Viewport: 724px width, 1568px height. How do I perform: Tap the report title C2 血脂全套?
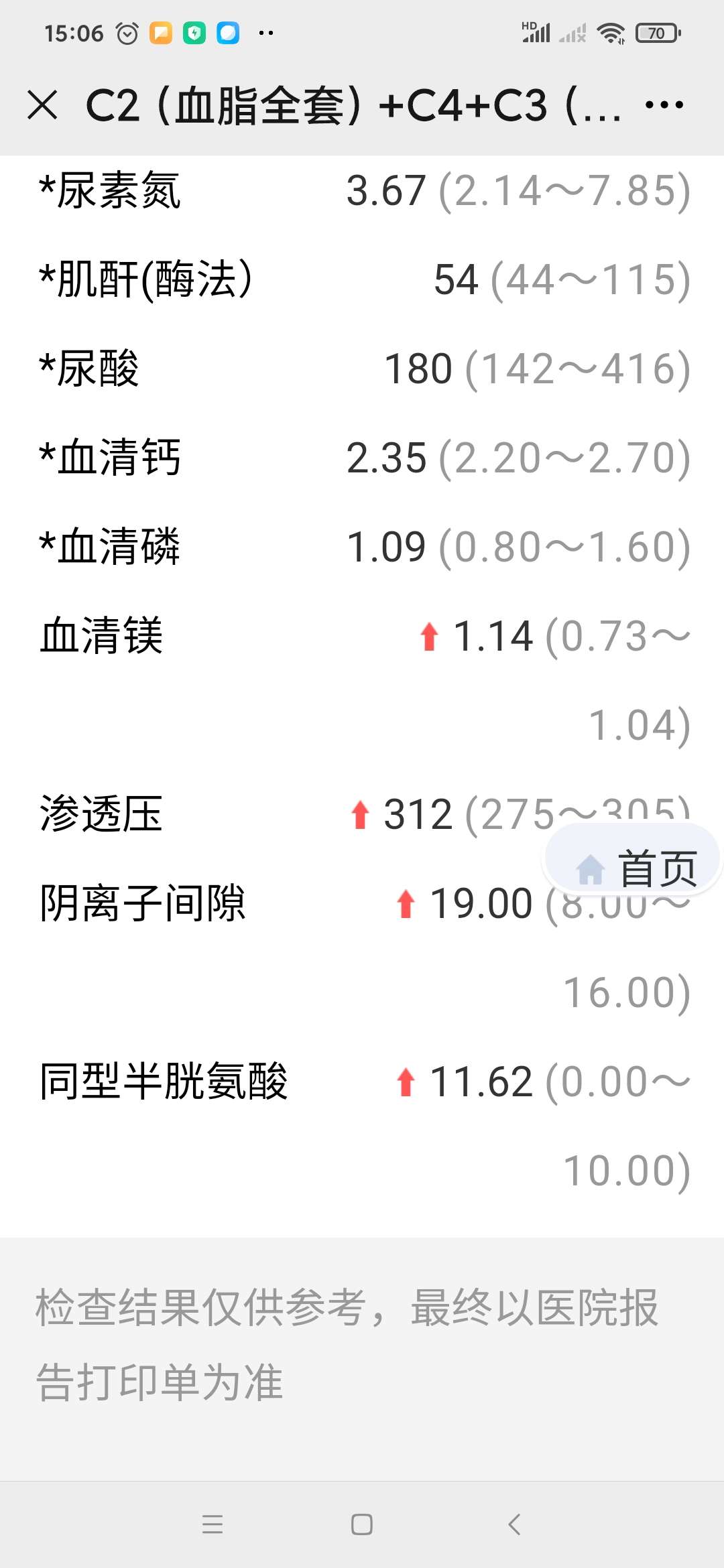(x=349, y=105)
